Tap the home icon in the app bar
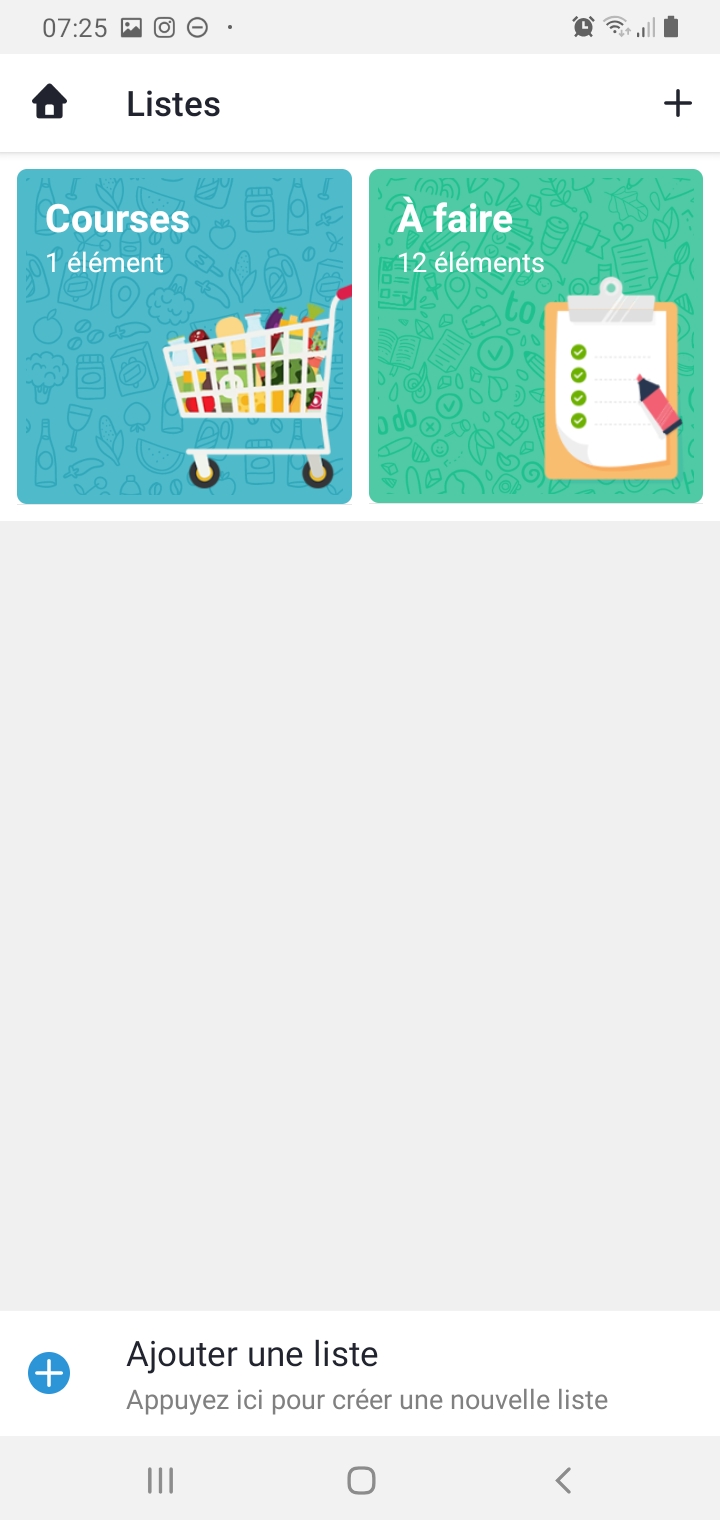720x1520 pixels. tap(49, 103)
